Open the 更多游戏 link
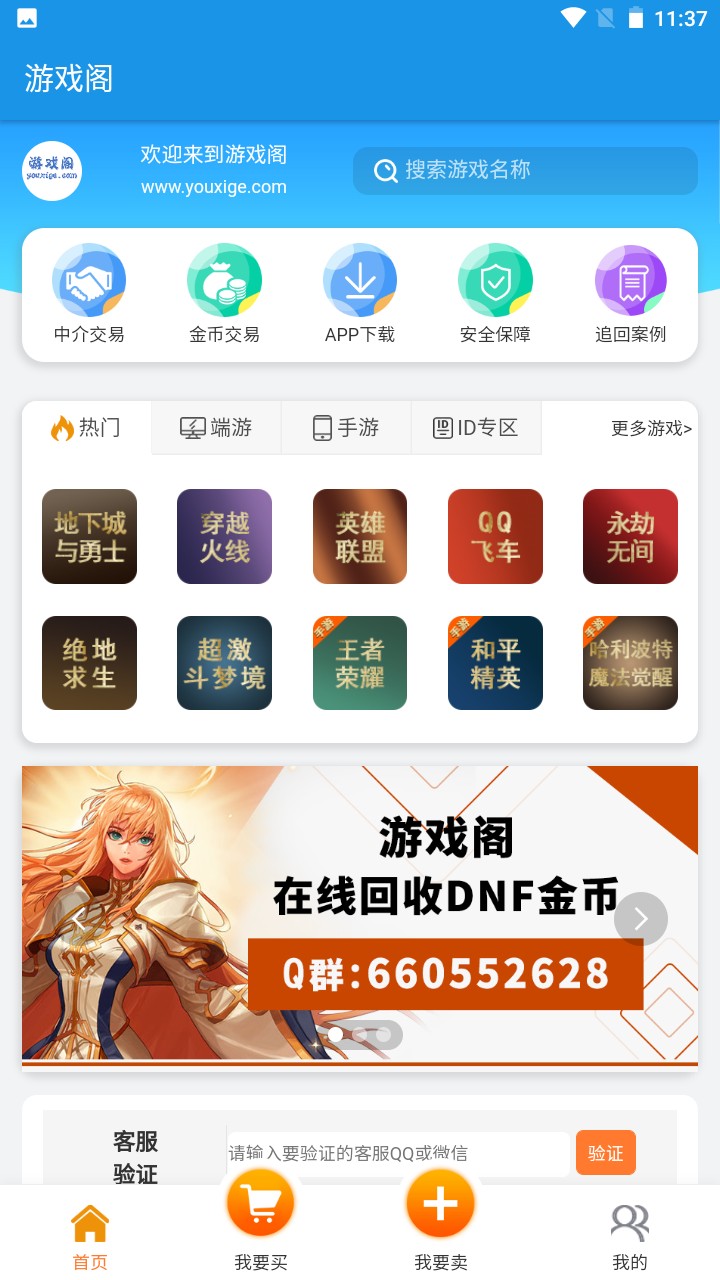The width and height of the screenshot is (720, 1280). (x=651, y=429)
